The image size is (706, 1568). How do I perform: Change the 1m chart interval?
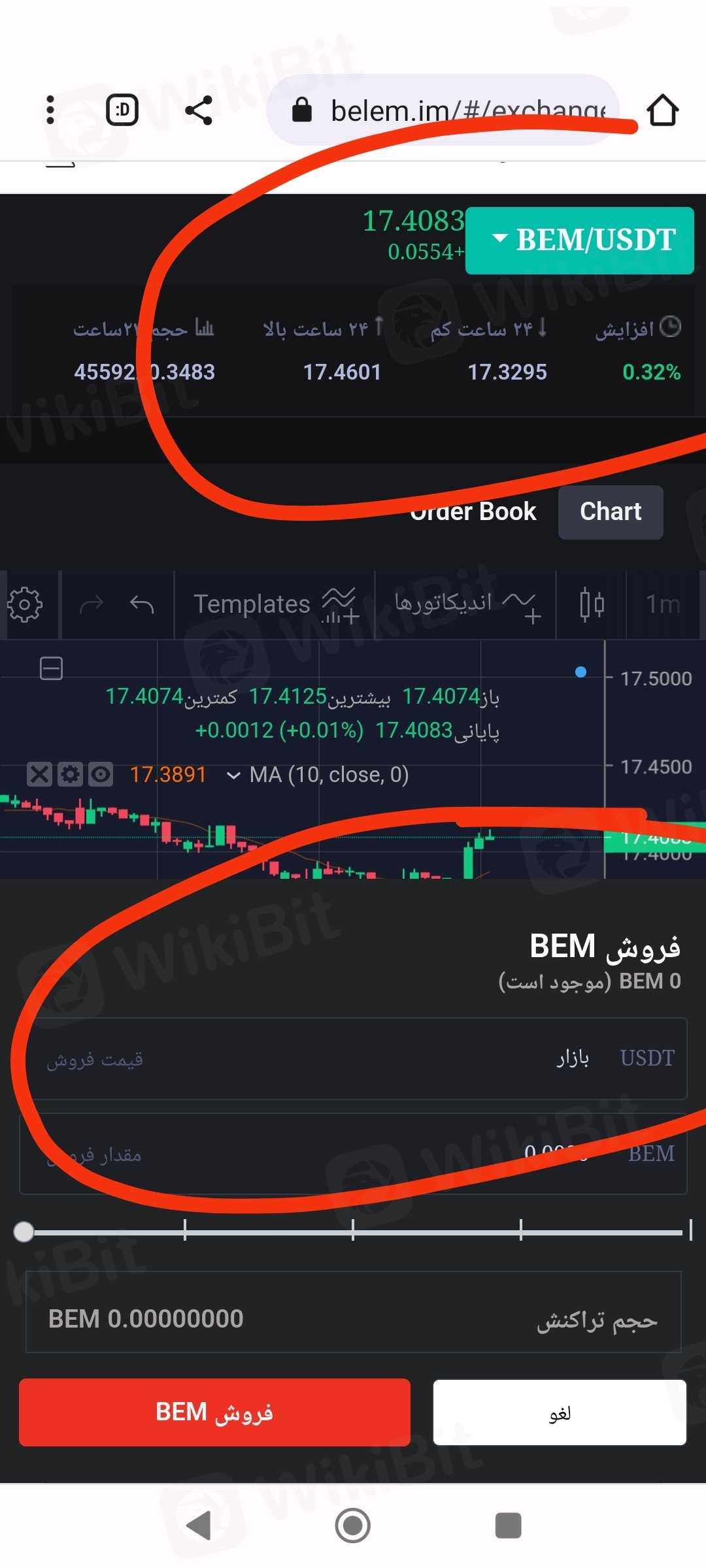click(x=663, y=604)
